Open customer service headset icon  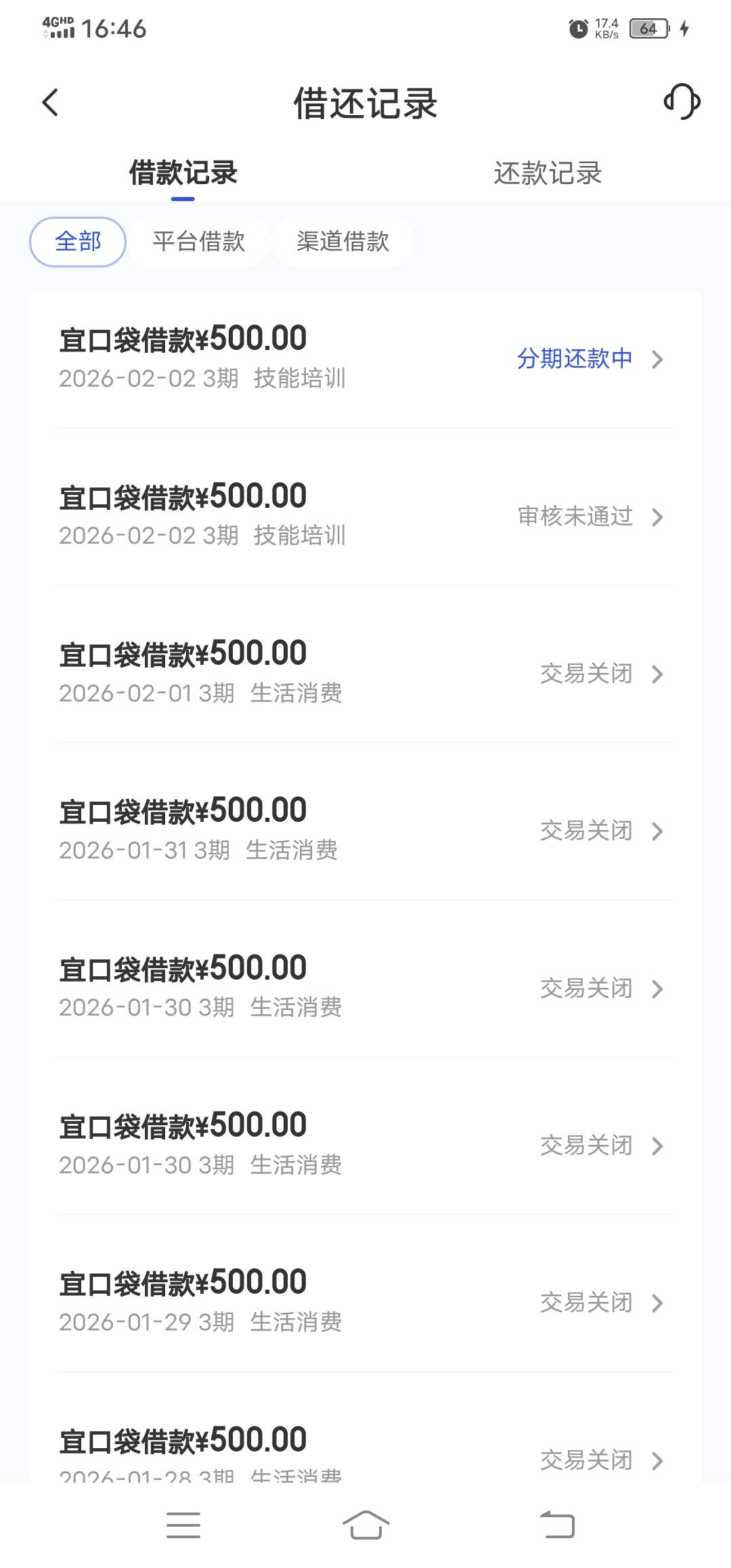[682, 102]
